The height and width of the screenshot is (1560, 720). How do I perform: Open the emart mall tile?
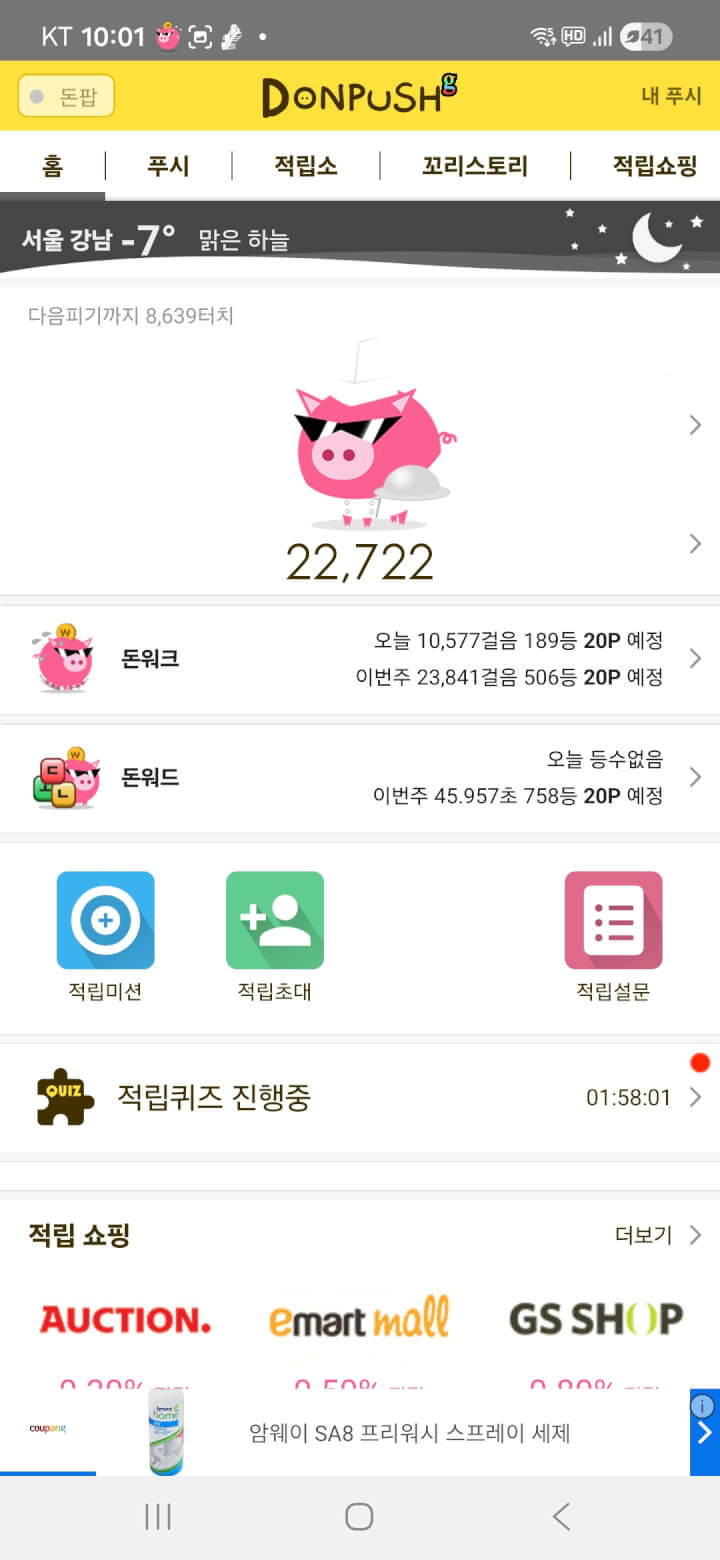tap(358, 1320)
